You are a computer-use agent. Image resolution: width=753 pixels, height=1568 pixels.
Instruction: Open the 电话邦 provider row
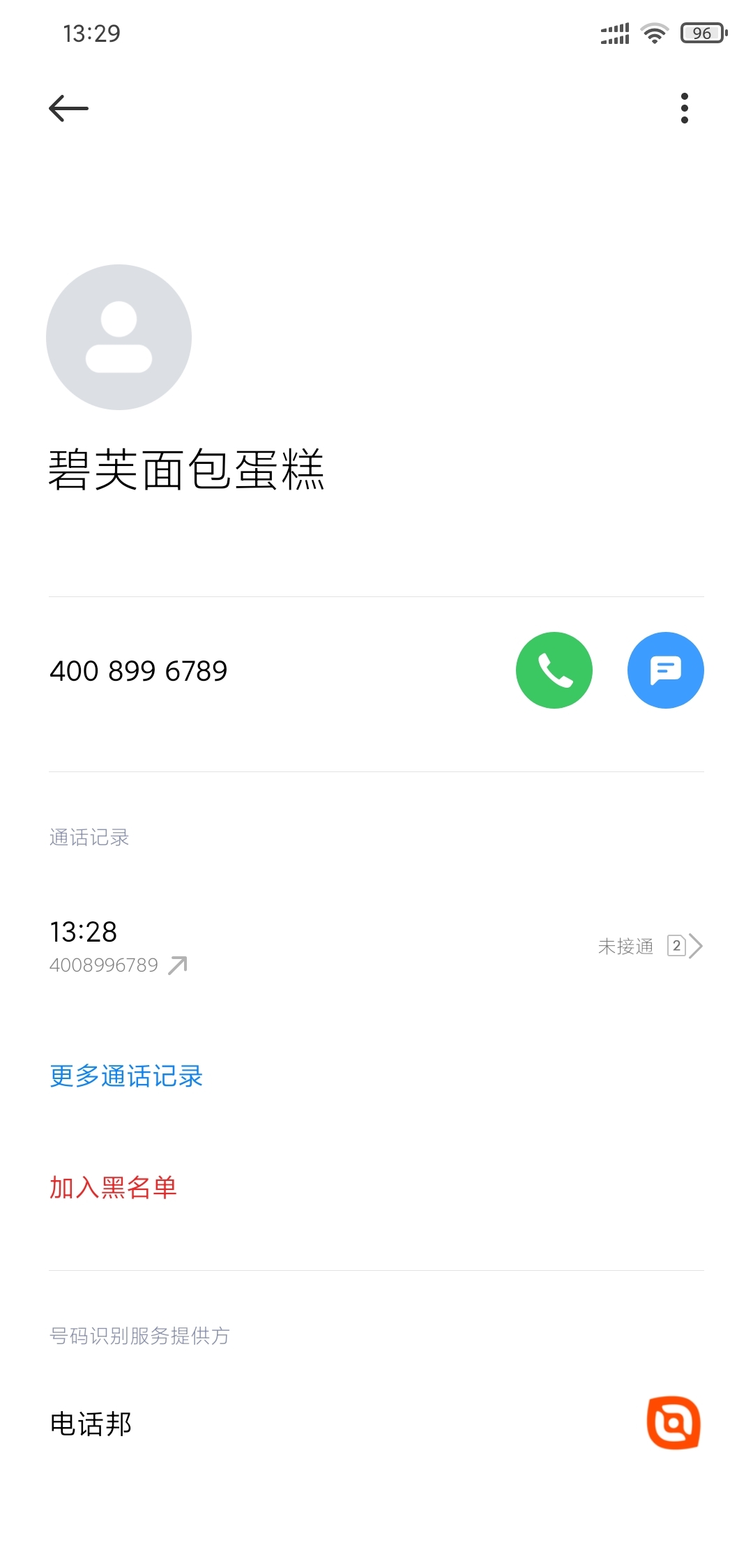(x=376, y=1424)
